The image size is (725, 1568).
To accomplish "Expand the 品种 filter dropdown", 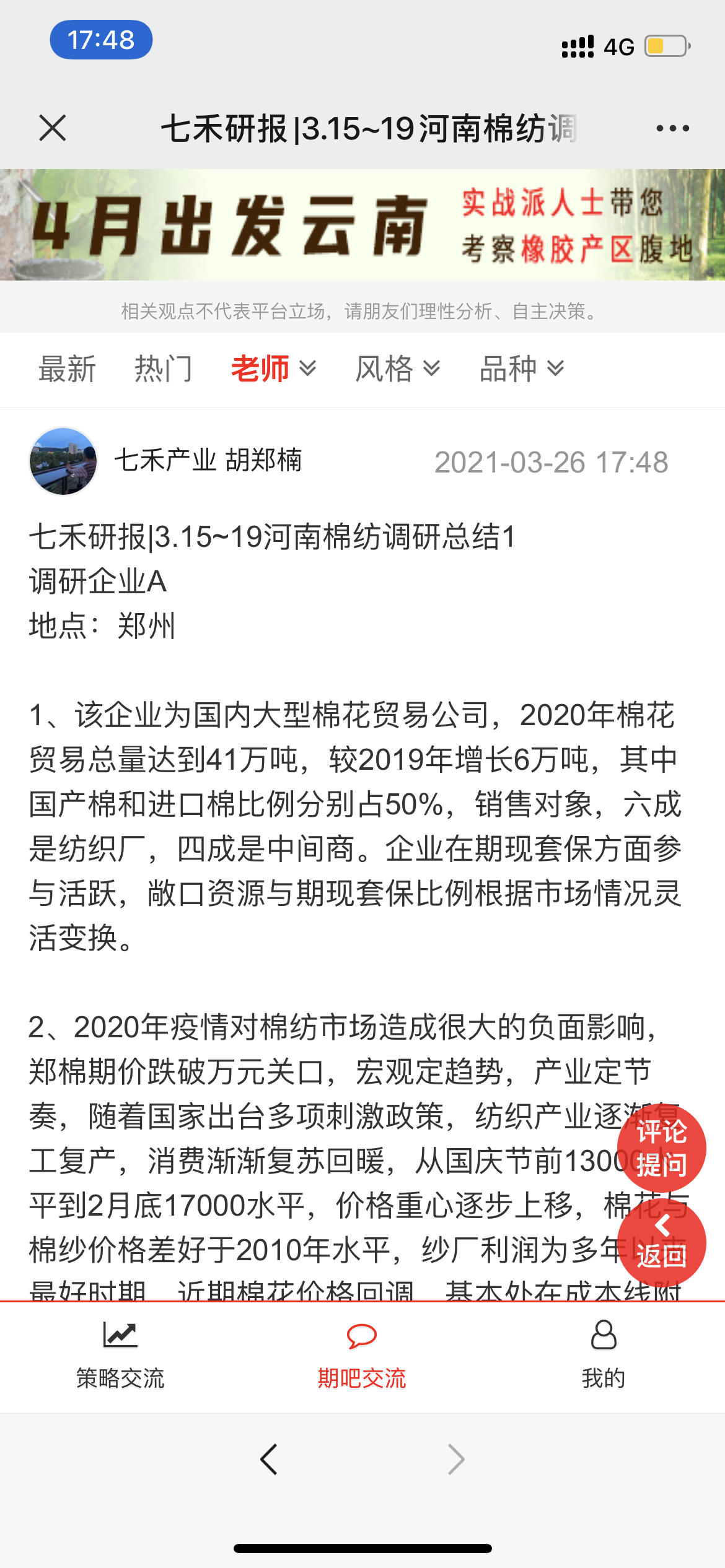I will point(521,369).
